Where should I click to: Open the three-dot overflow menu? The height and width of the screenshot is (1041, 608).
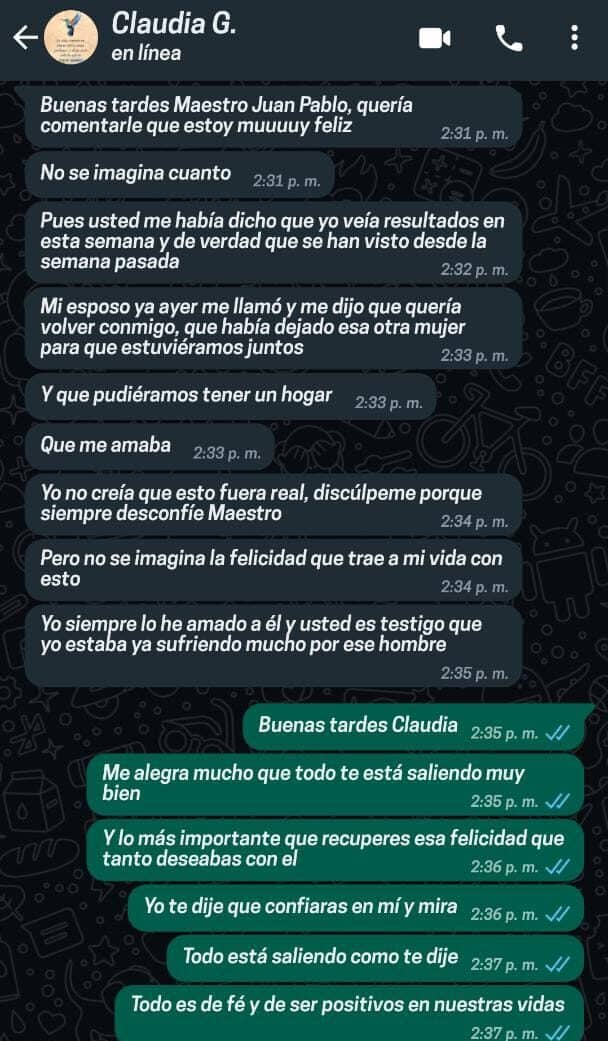point(574,38)
